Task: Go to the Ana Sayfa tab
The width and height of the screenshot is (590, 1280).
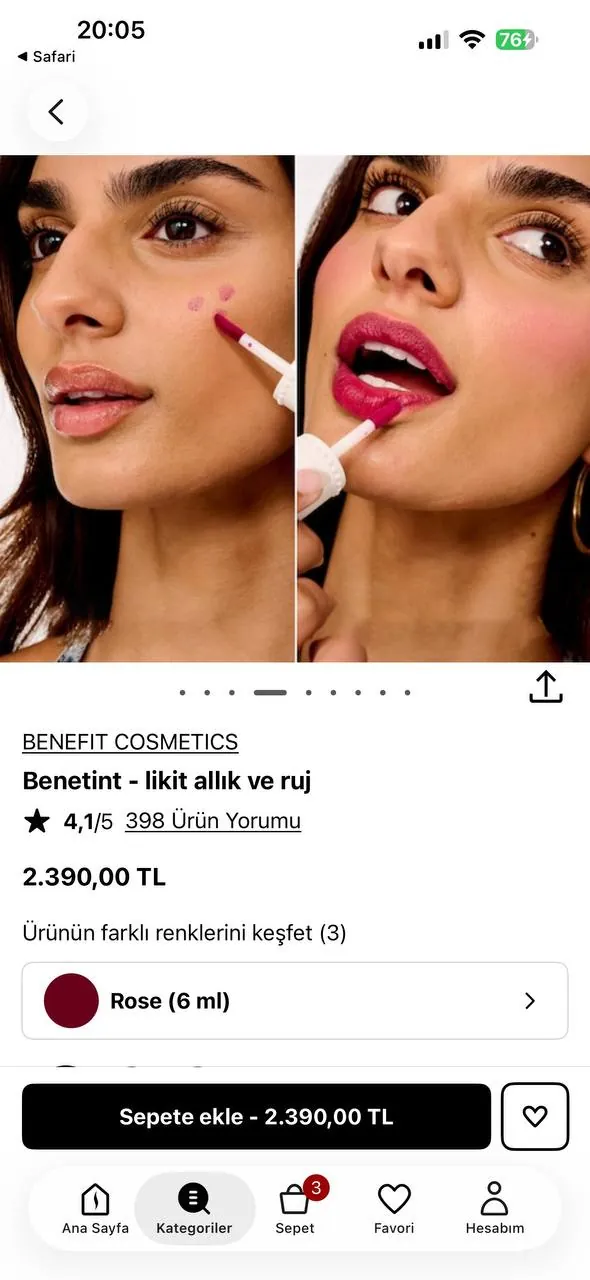Action: [95, 1208]
